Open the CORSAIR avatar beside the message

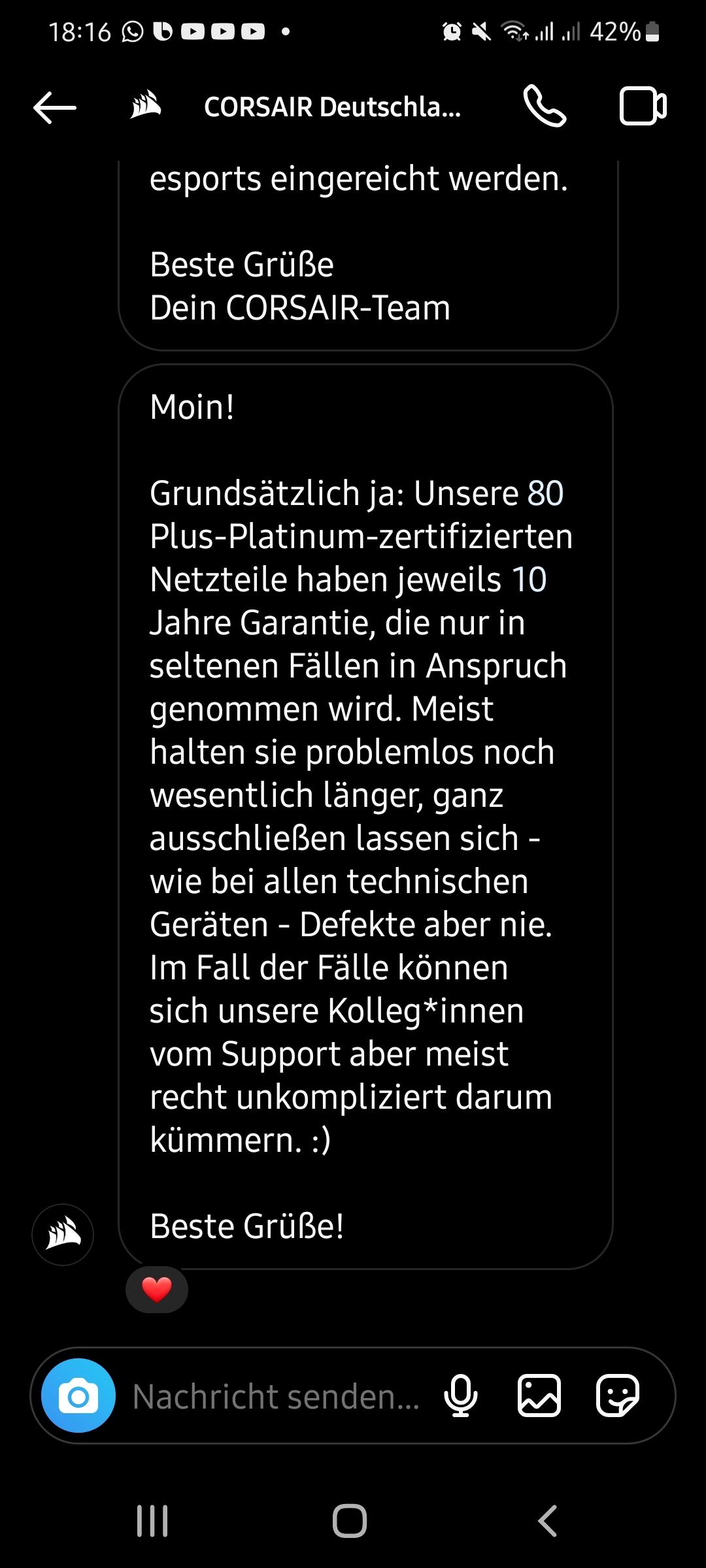[63, 1234]
